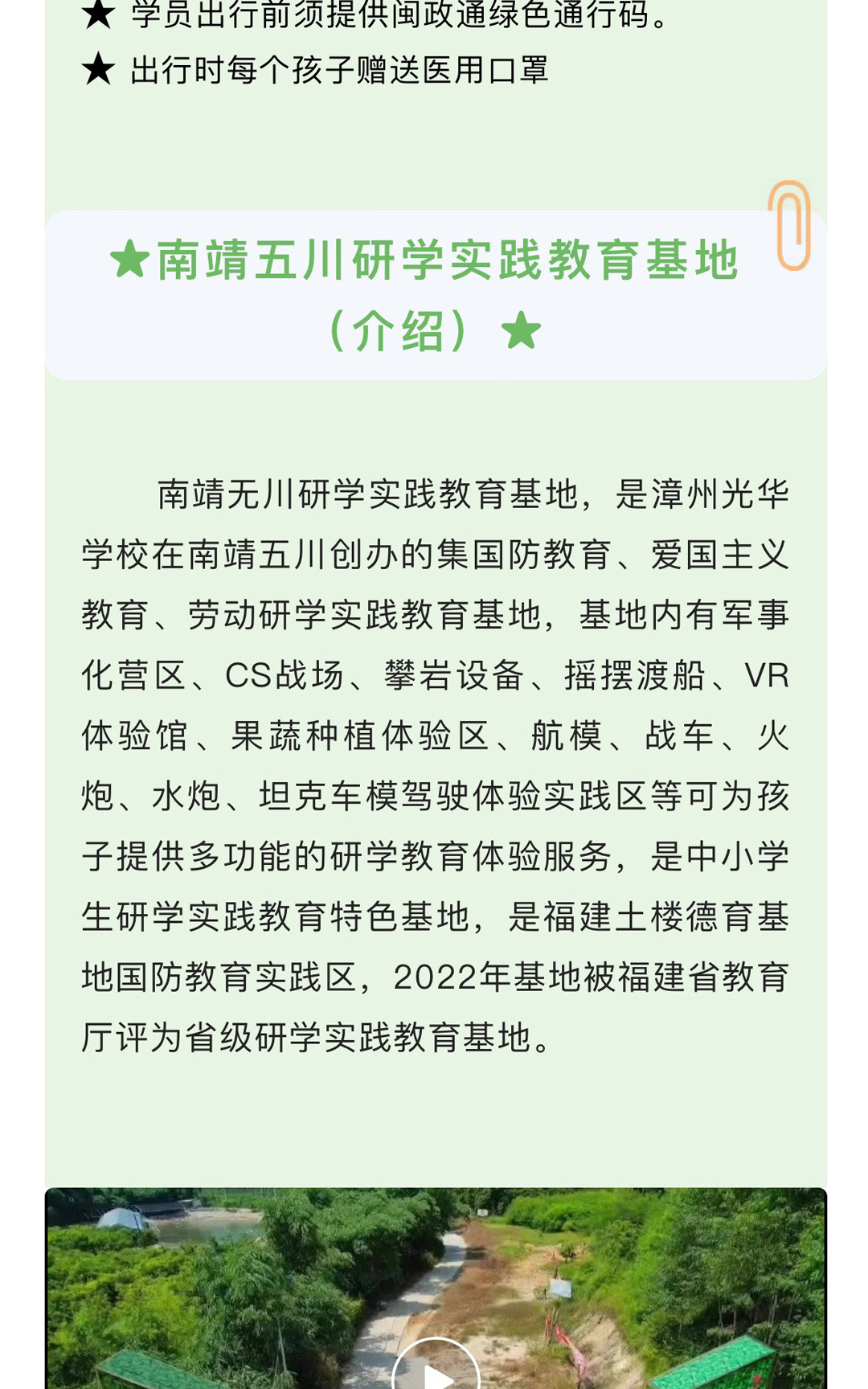This screenshot has height=1389, width=868.
Task: Play the embedded base introduction video
Action: point(436,1366)
